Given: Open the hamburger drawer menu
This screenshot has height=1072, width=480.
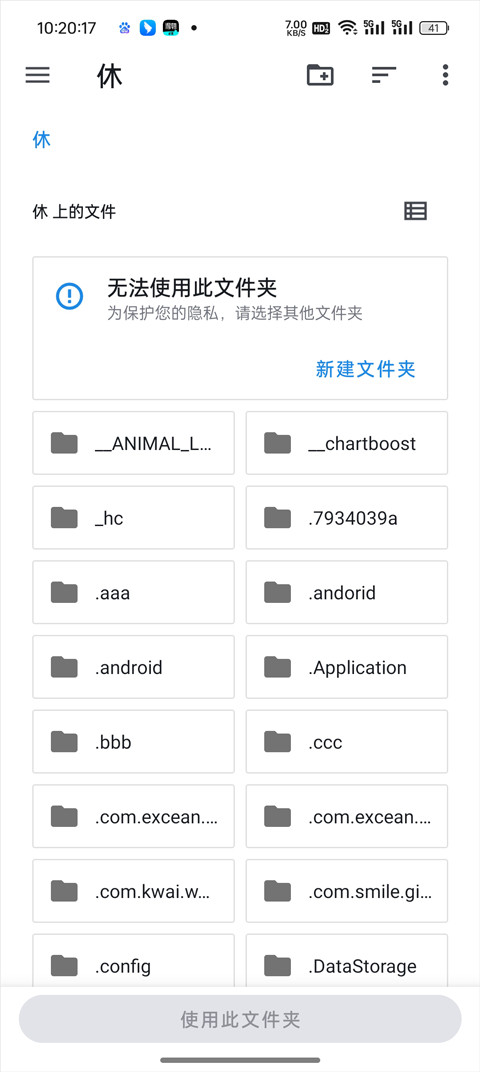Looking at the screenshot, I should tap(38, 75).
